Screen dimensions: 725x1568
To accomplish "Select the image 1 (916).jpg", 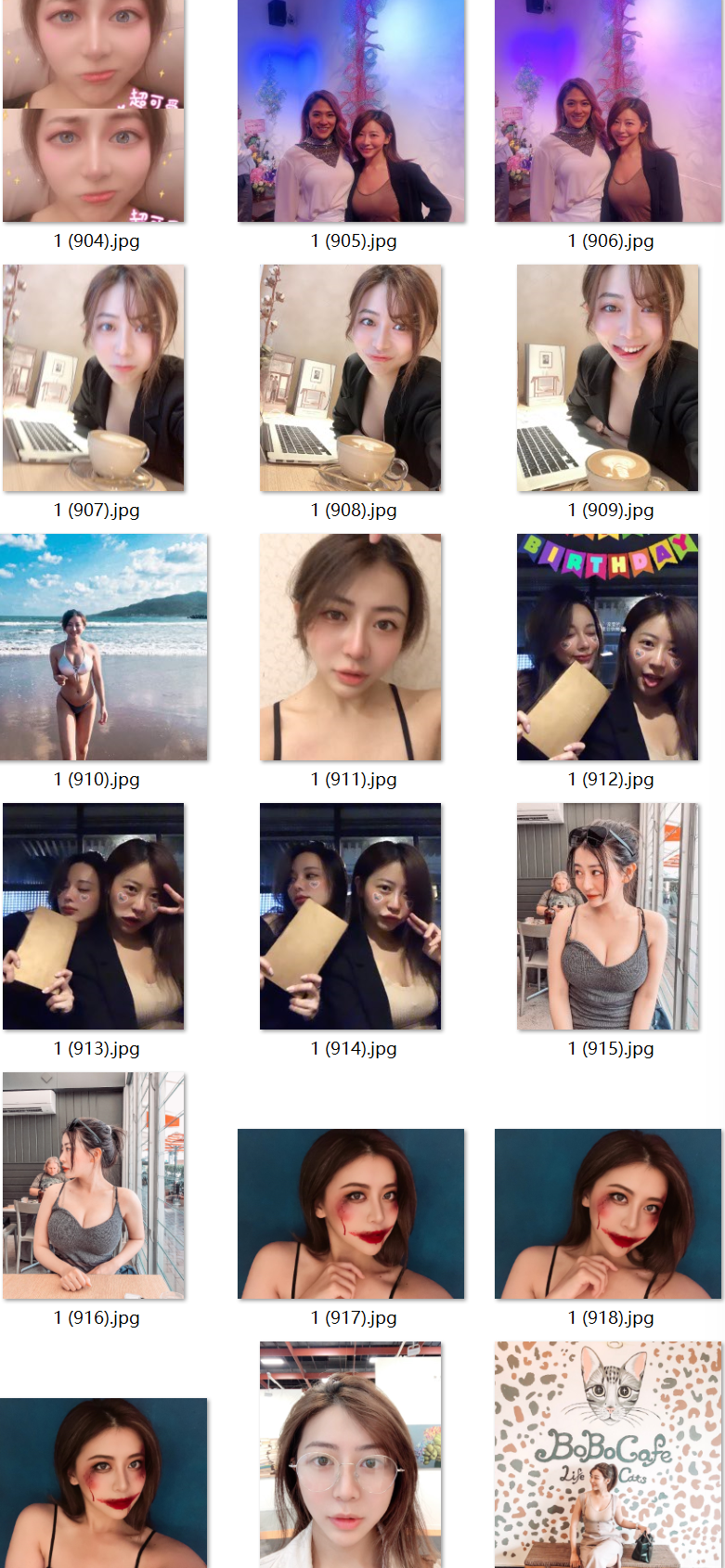I will click(x=94, y=1186).
